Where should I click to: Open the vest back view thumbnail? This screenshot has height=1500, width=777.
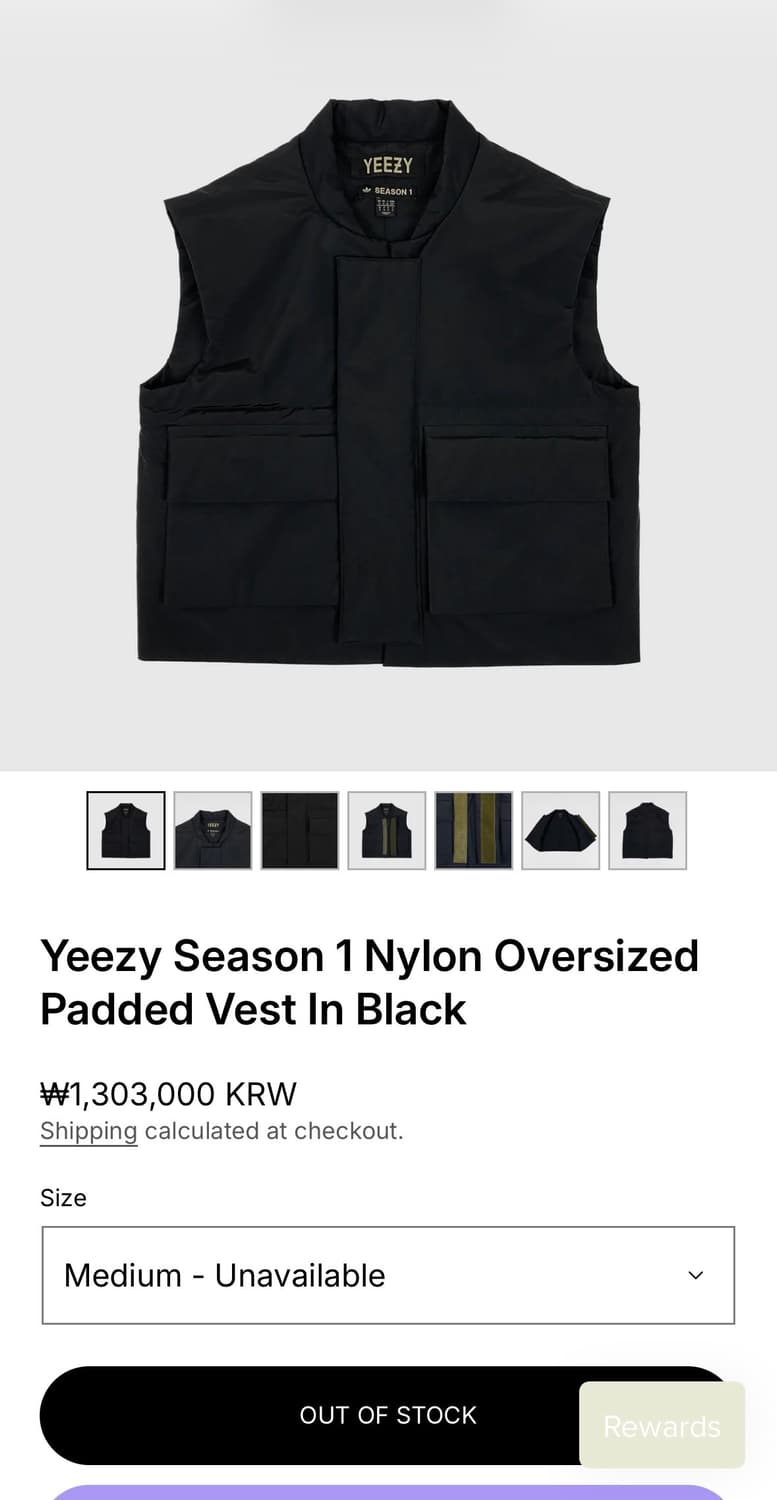[647, 830]
